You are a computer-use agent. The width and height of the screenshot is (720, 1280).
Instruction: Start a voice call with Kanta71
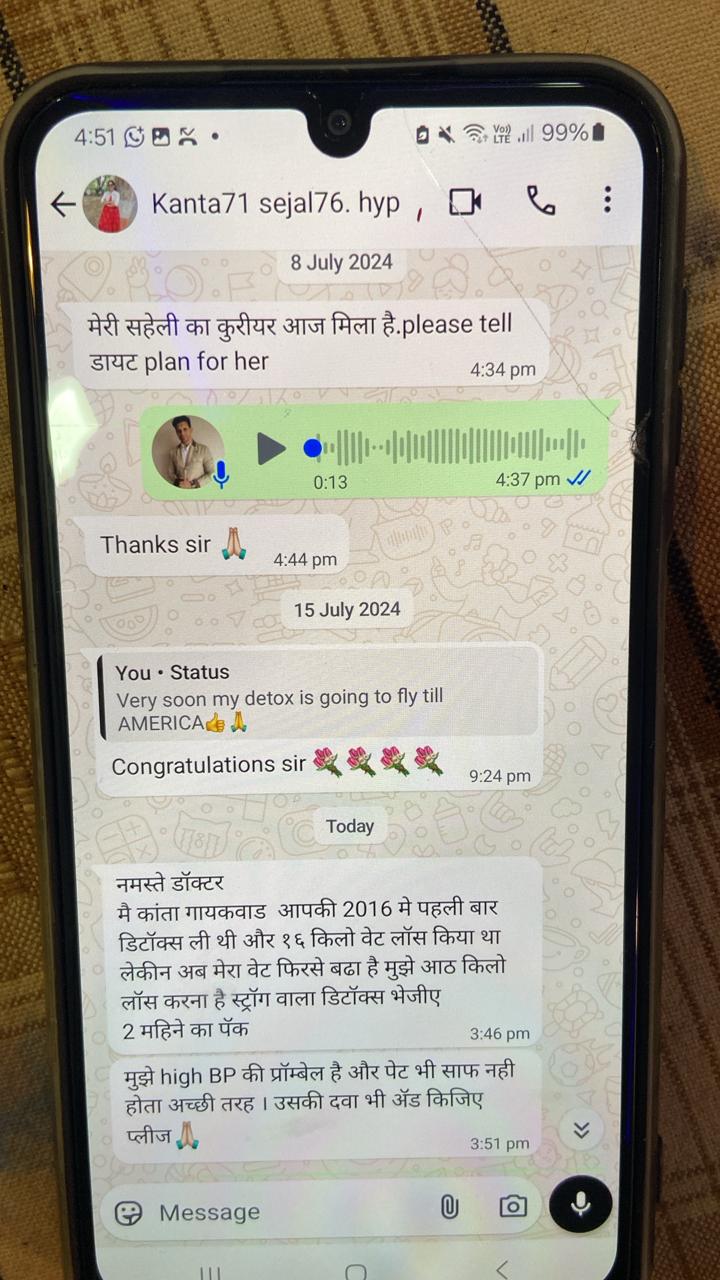(541, 202)
